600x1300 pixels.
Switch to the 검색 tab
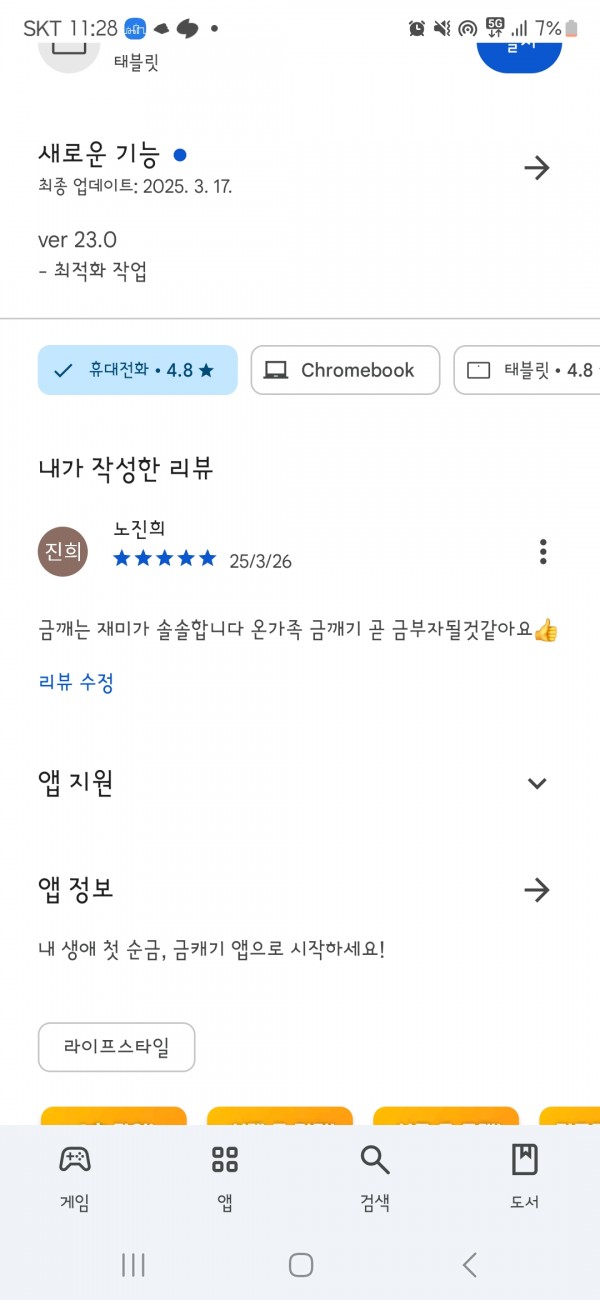(375, 1177)
